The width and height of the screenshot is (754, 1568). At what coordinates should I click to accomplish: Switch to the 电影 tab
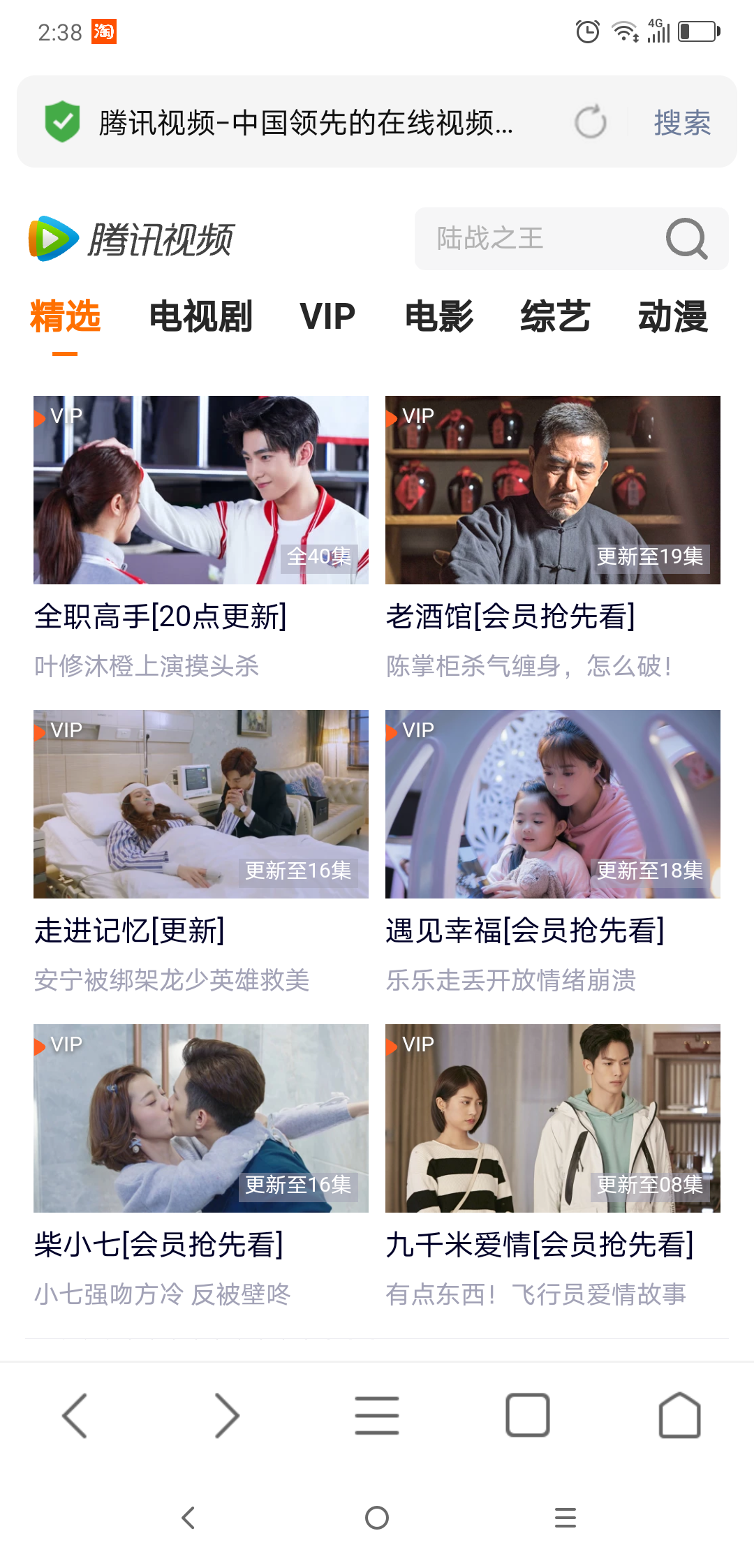[439, 316]
